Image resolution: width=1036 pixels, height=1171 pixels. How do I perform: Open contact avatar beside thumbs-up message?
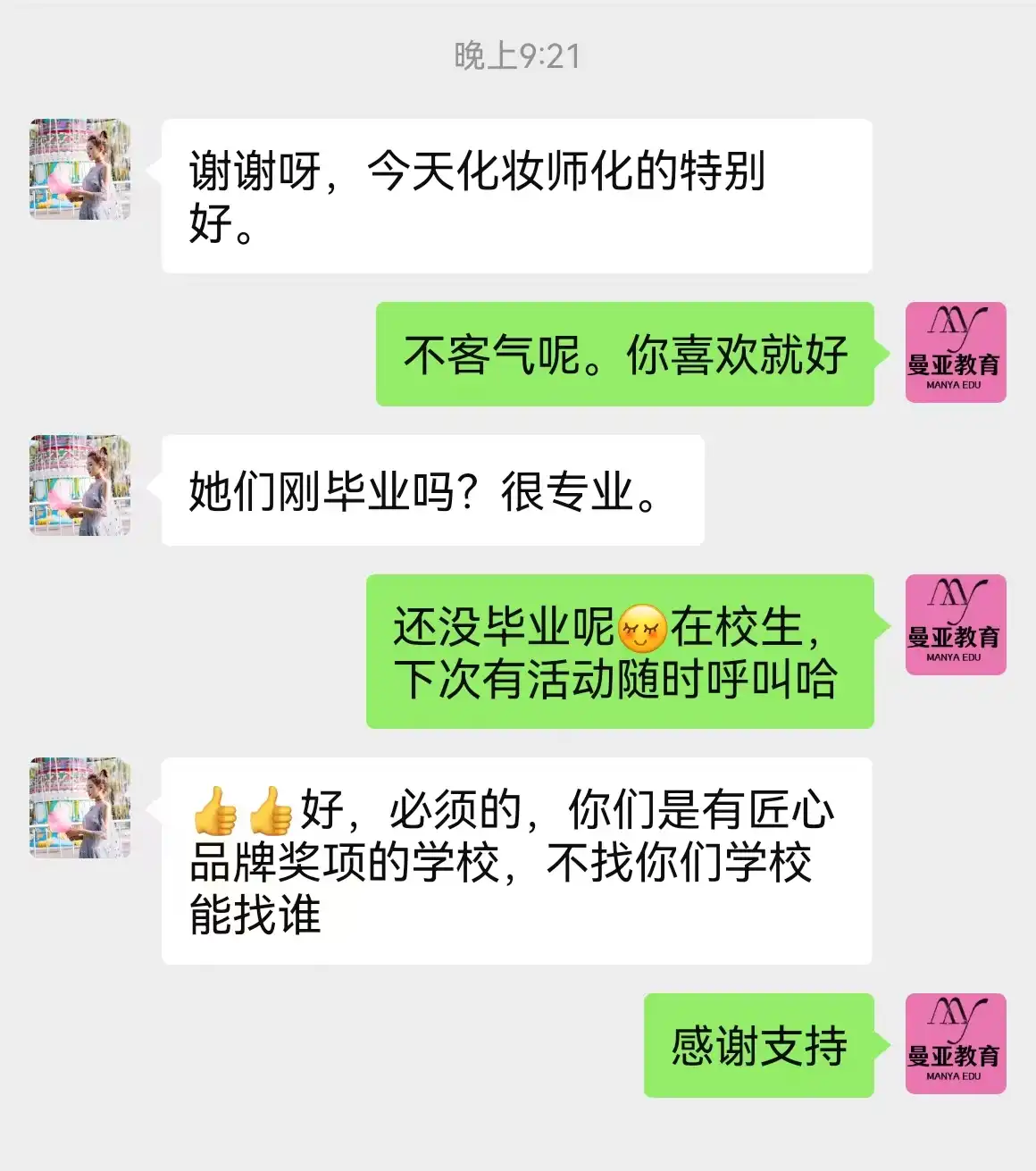tap(80, 808)
